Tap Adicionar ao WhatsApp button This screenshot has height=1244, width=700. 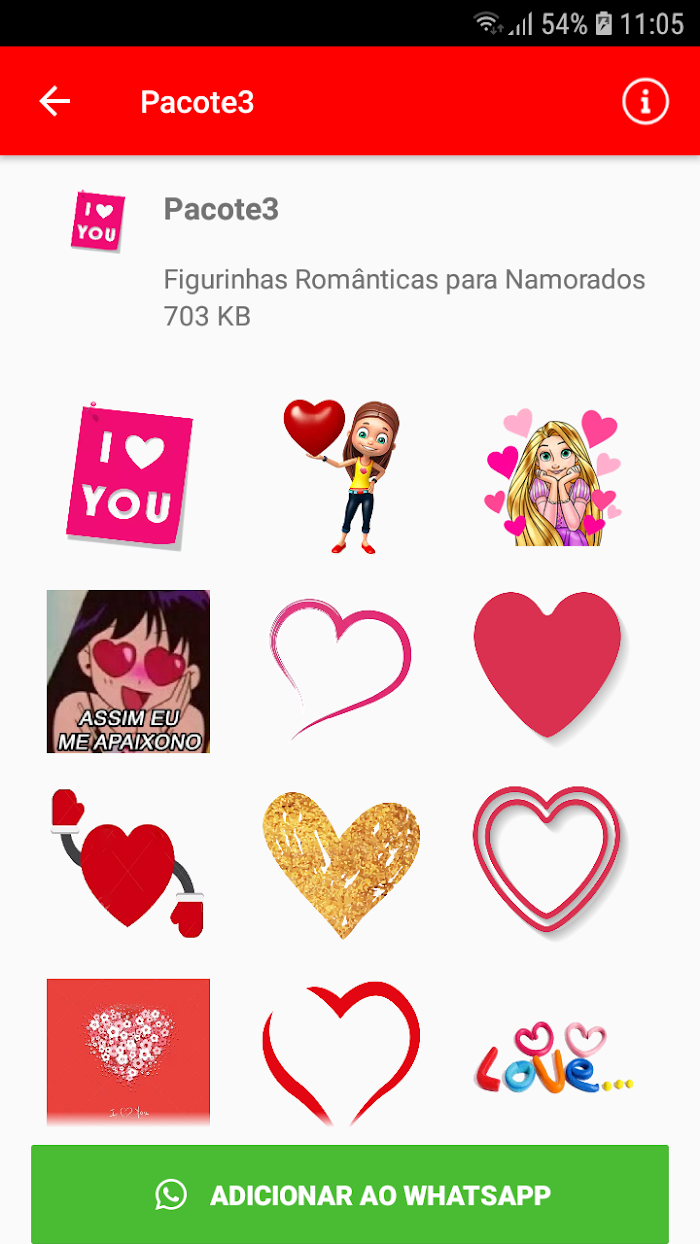pos(350,1194)
